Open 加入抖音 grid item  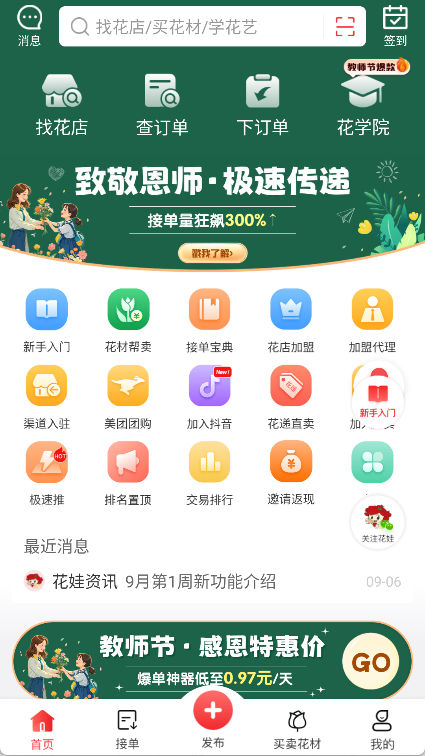click(209, 397)
